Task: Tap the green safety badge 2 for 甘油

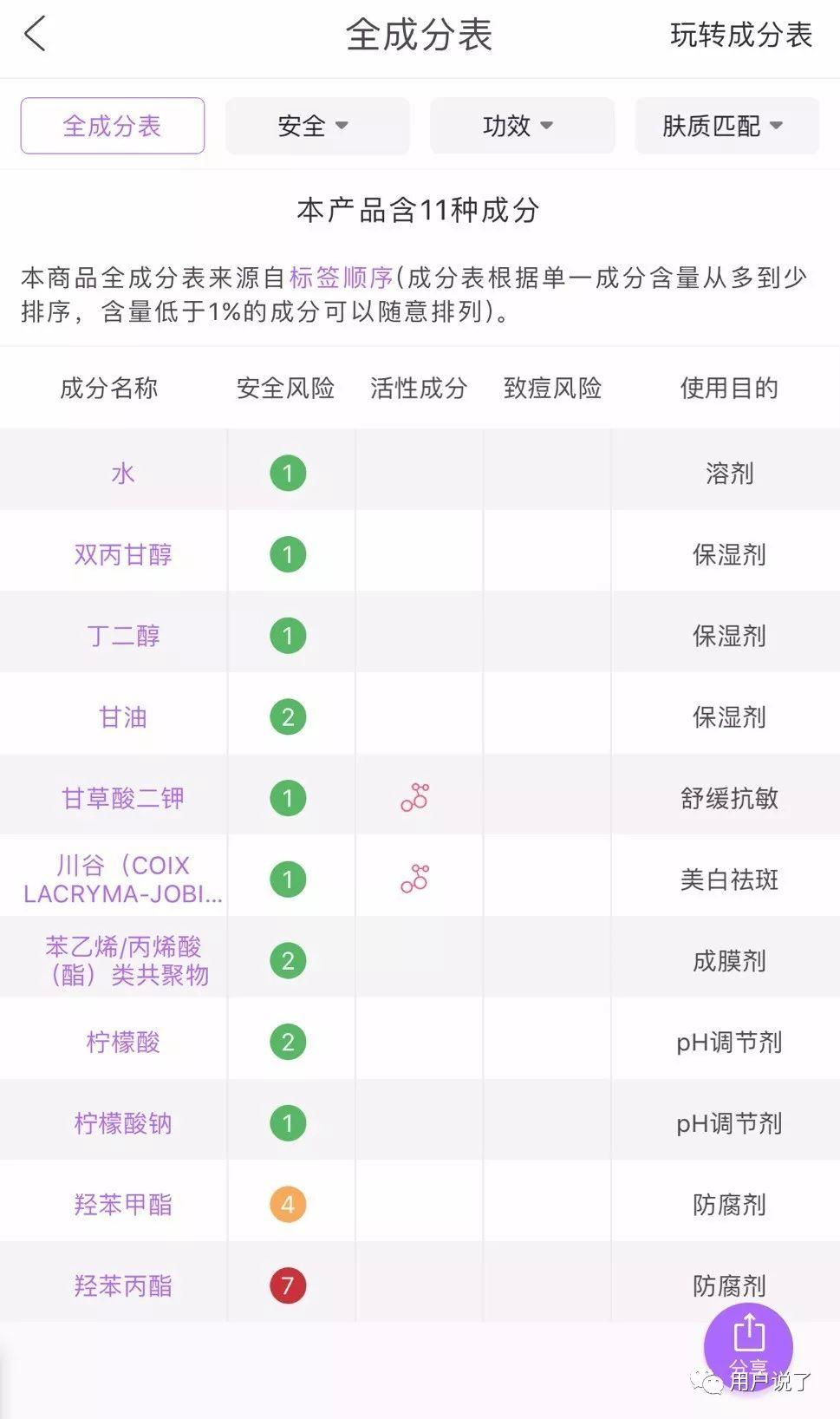Action: coord(288,716)
